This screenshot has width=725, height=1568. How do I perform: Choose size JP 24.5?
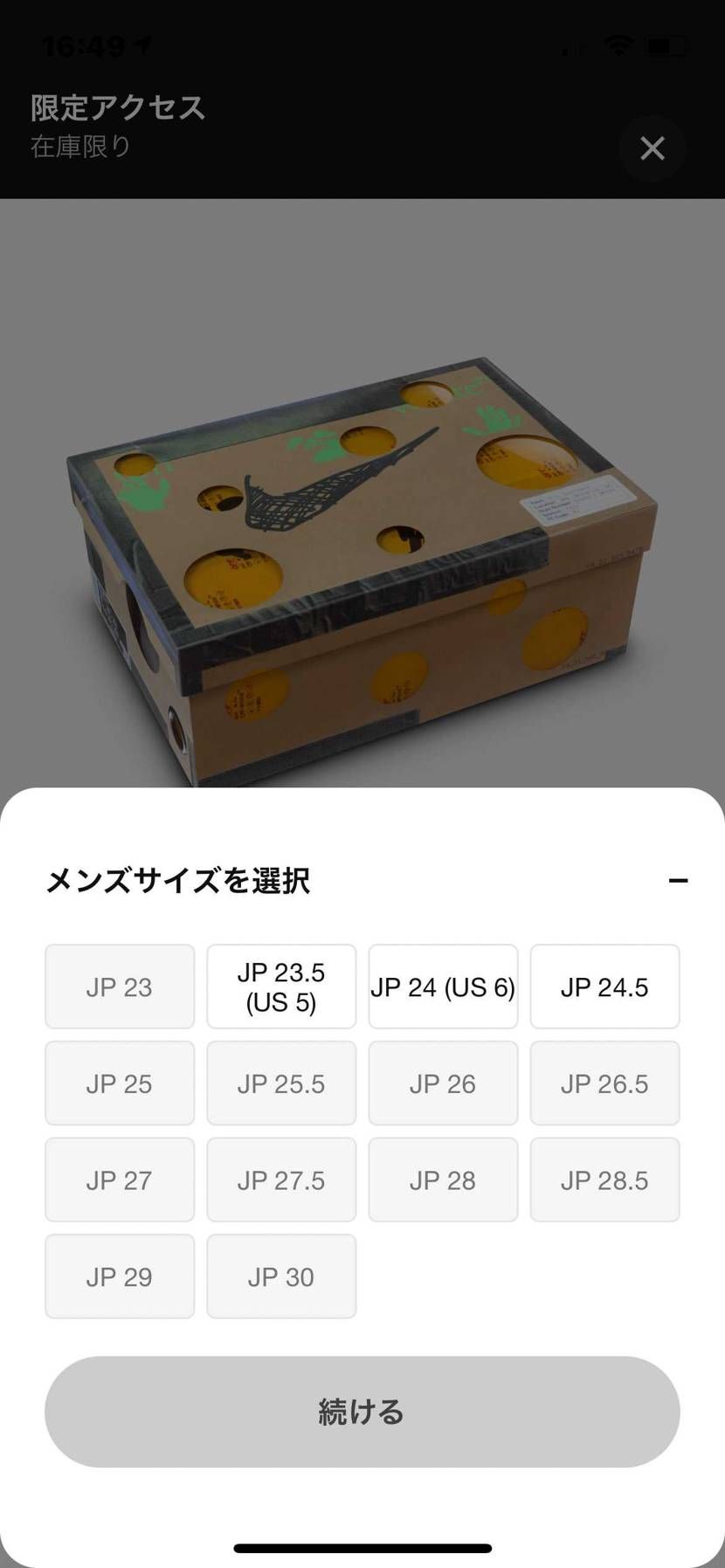(604, 986)
